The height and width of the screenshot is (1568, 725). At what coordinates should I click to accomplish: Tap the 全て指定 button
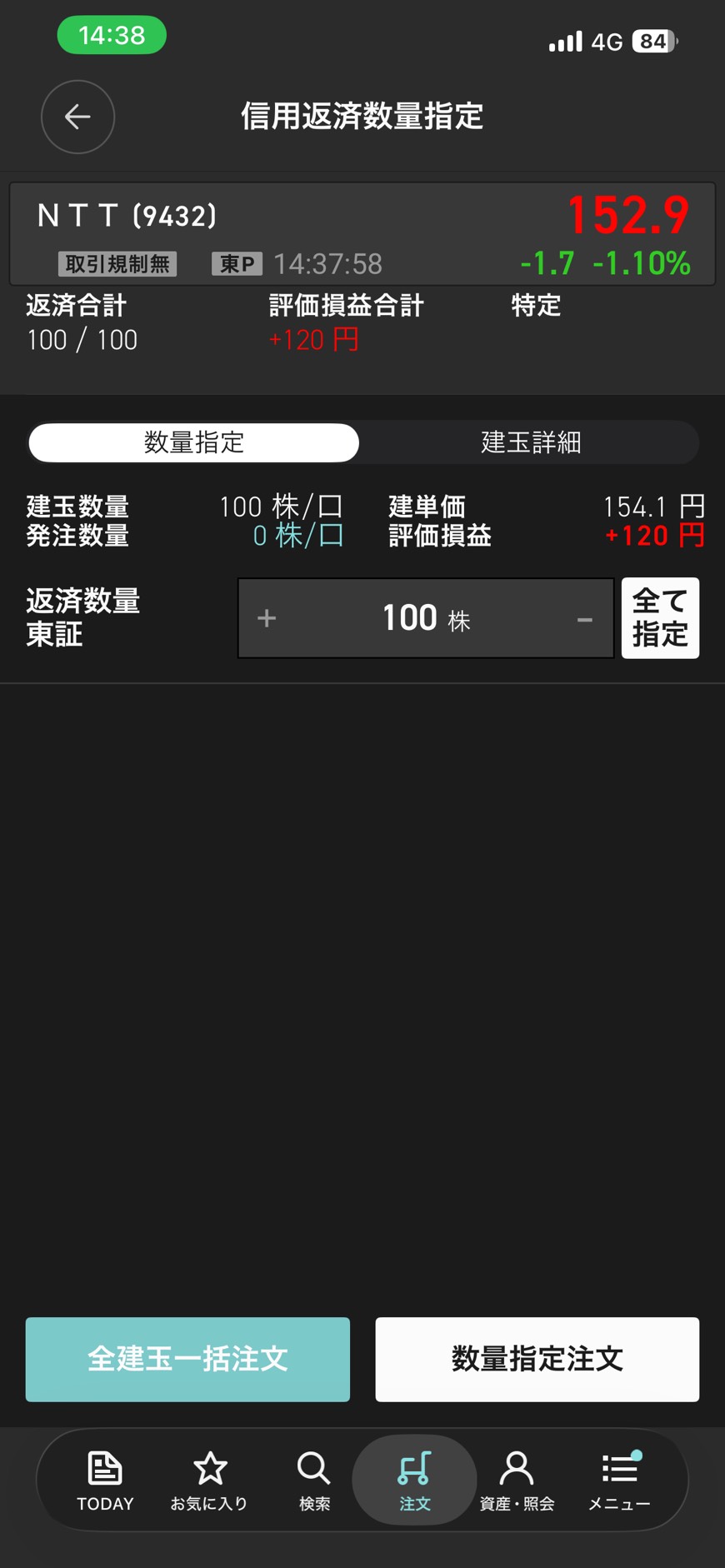point(660,618)
